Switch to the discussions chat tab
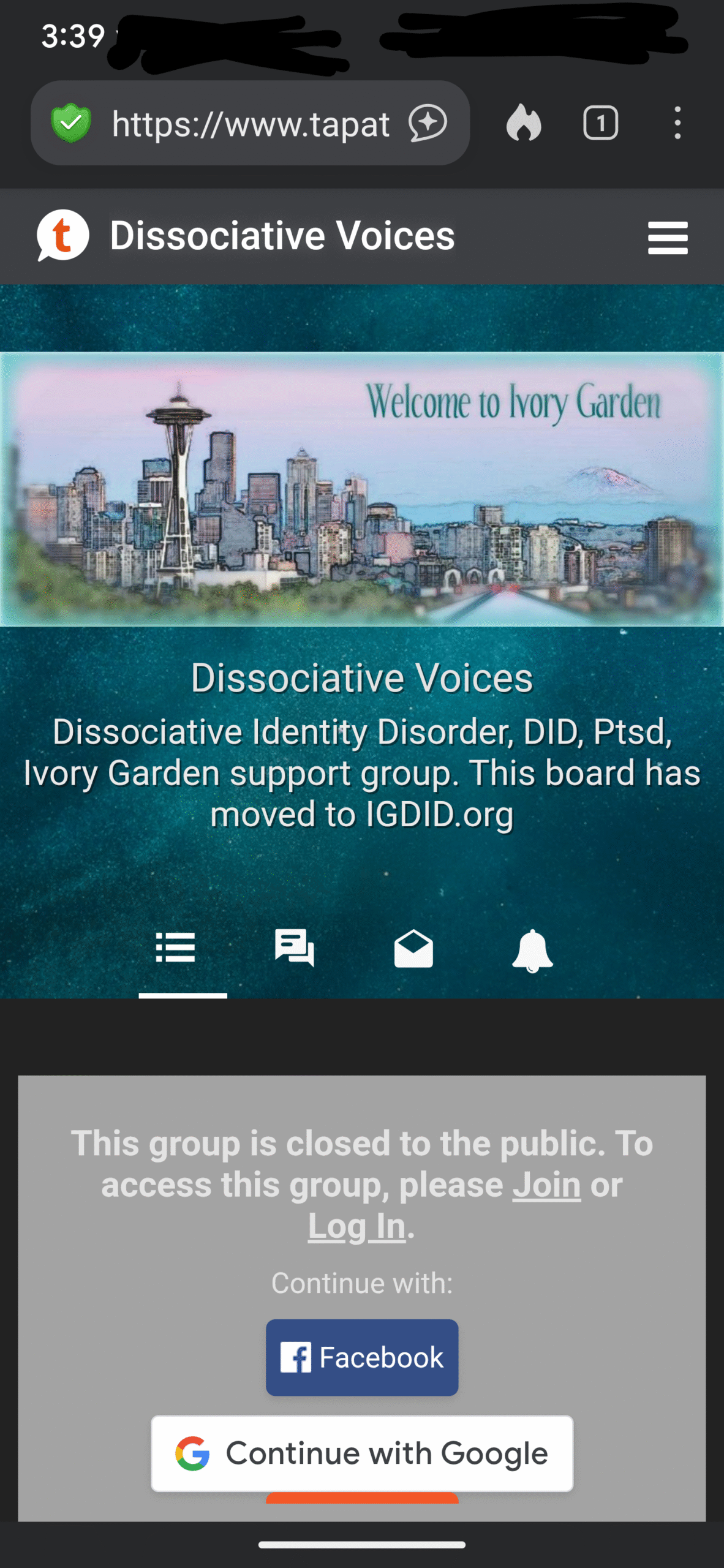The height and width of the screenshot is (1568, 724). pyautogui.click(x=295, y=948)
